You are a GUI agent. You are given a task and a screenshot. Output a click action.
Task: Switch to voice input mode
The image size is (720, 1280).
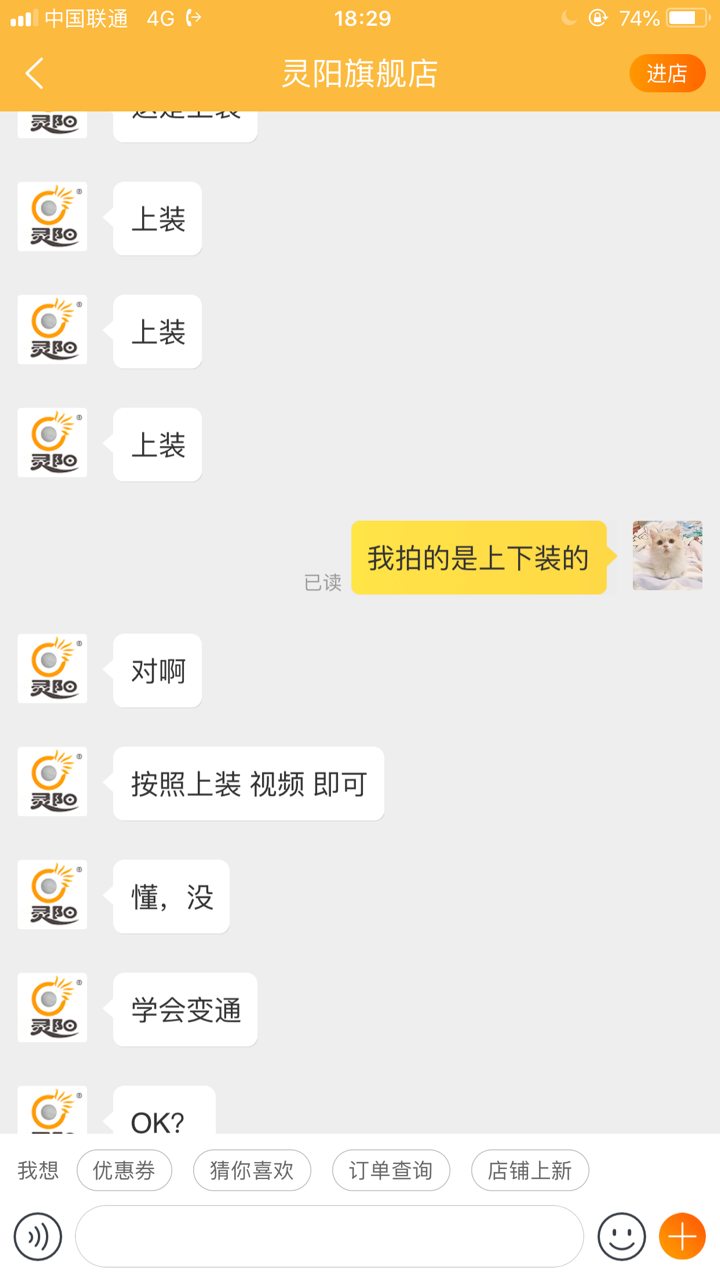click(38, 1237)
